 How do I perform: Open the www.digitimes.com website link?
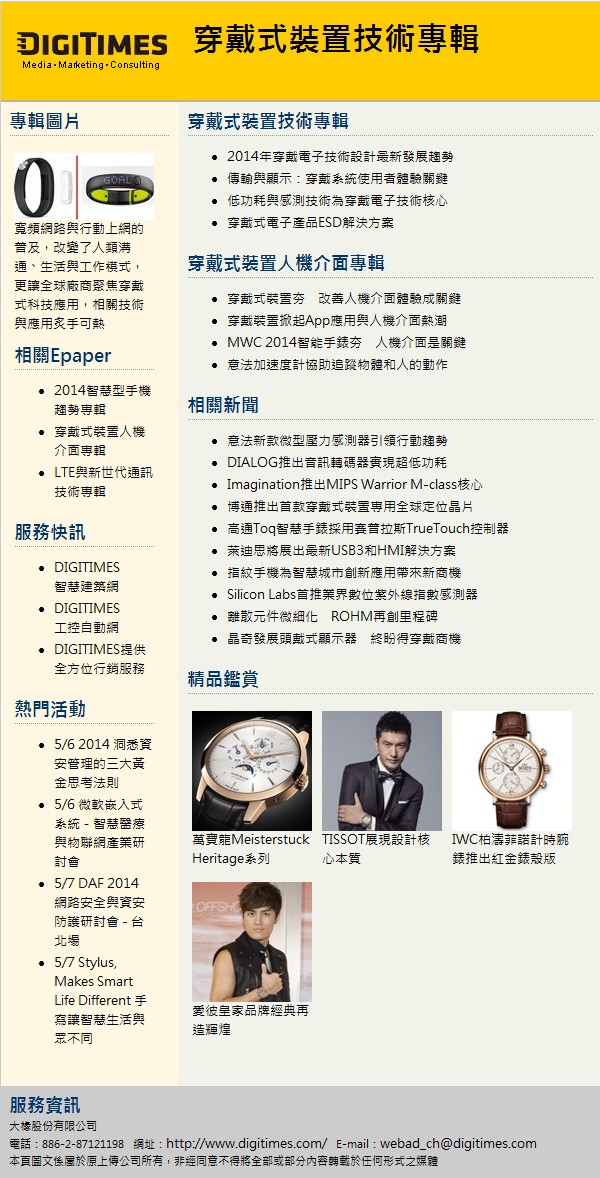(246, 1143)
